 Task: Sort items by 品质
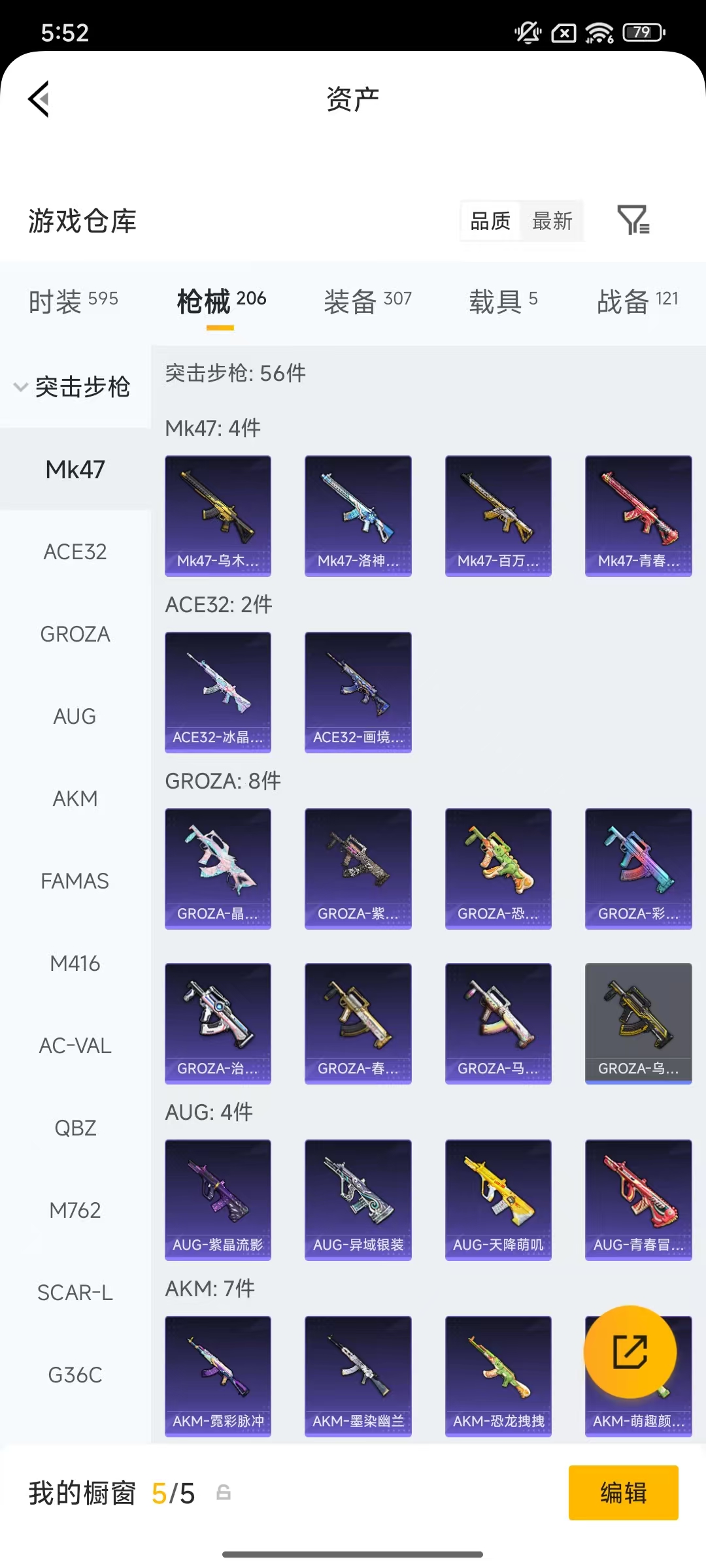(490, 221)
